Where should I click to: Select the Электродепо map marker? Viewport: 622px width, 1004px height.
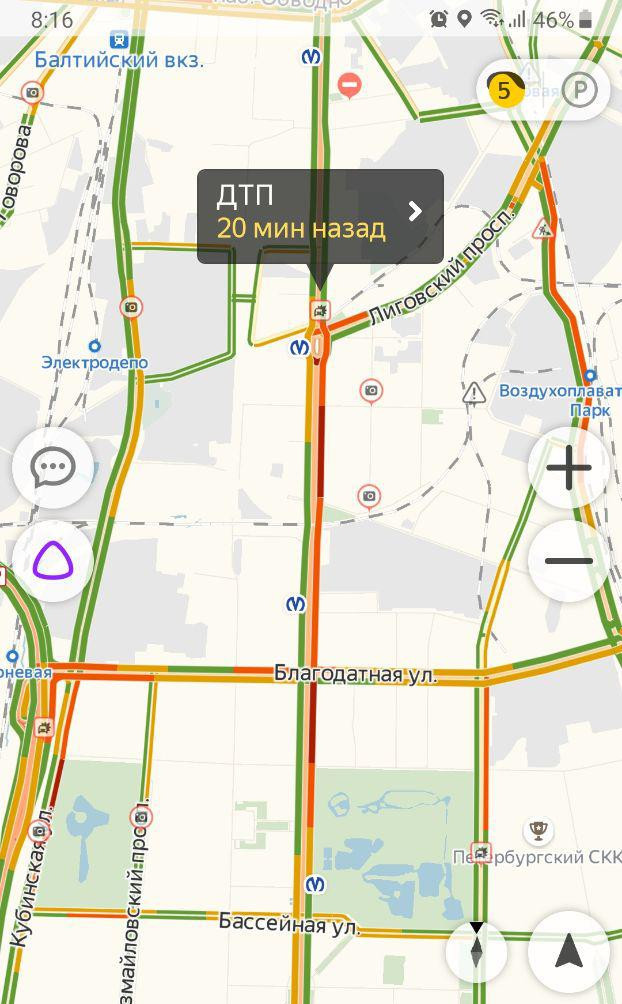[x=94, y=346]
